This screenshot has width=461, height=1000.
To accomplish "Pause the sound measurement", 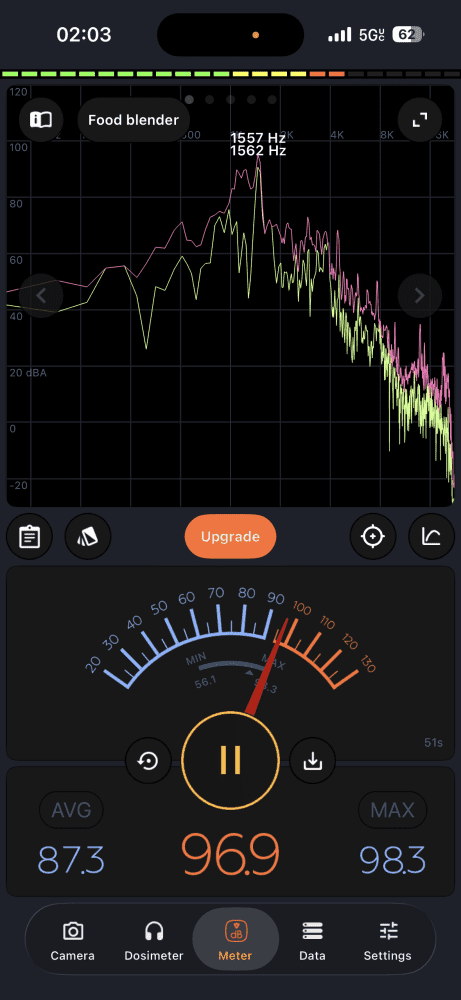I will point(230,760).
